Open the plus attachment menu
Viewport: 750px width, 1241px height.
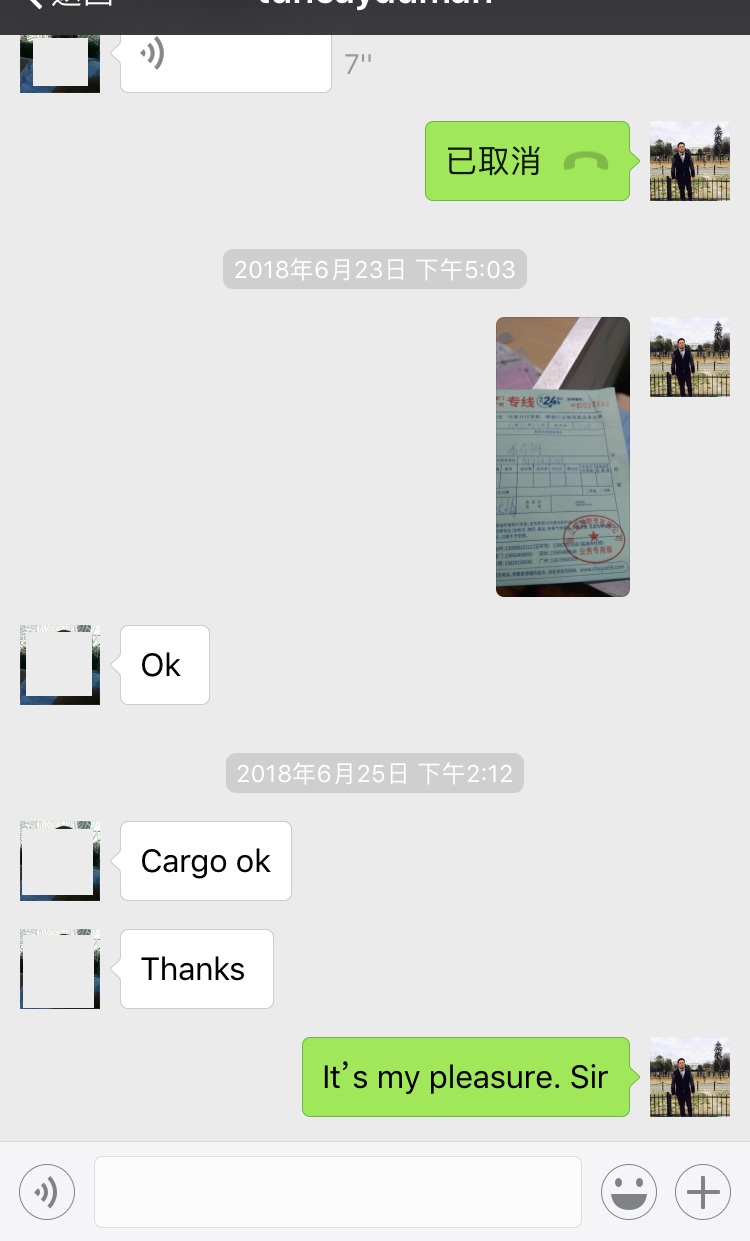(703, 1192)
